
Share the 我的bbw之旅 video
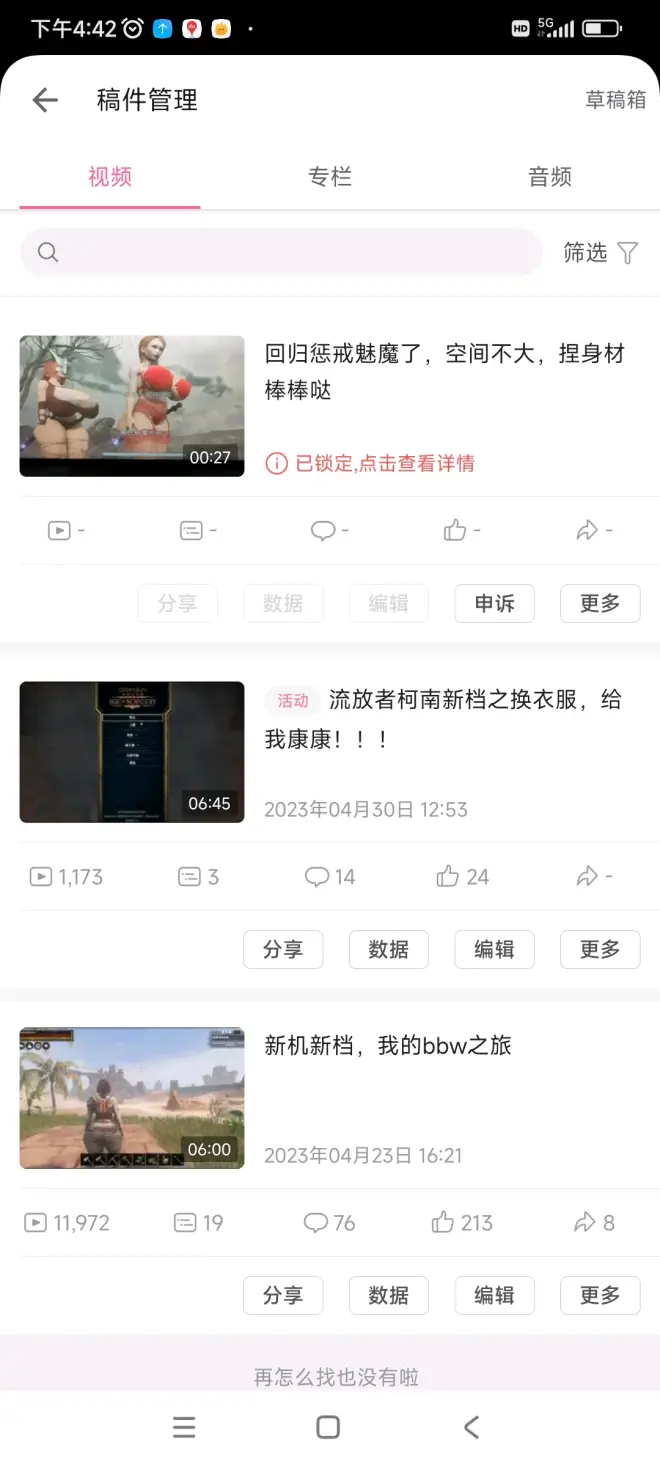point(283,1295)
